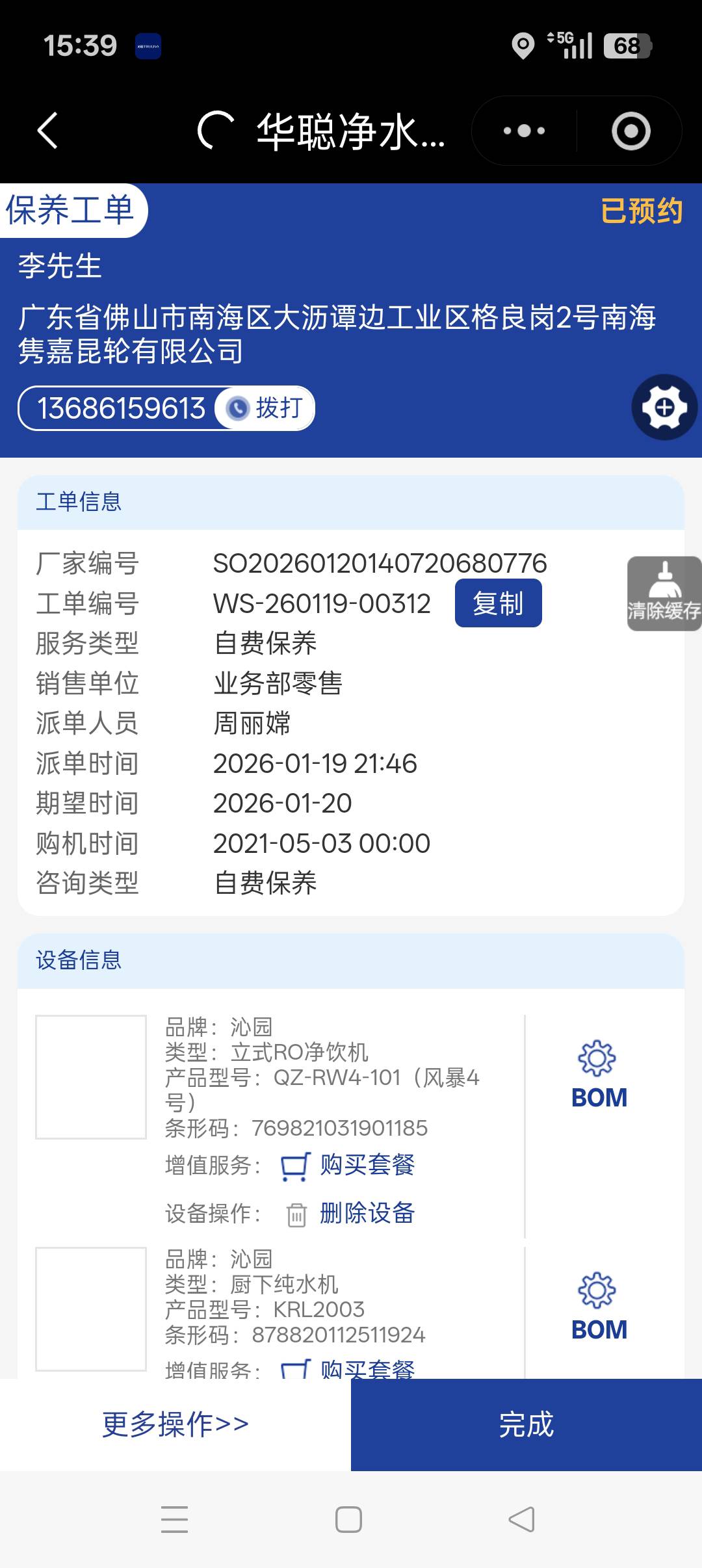Tap the floating gear plus button
Screen dimensions: 702x1568
pyautogui.click(x=664, y=408)
